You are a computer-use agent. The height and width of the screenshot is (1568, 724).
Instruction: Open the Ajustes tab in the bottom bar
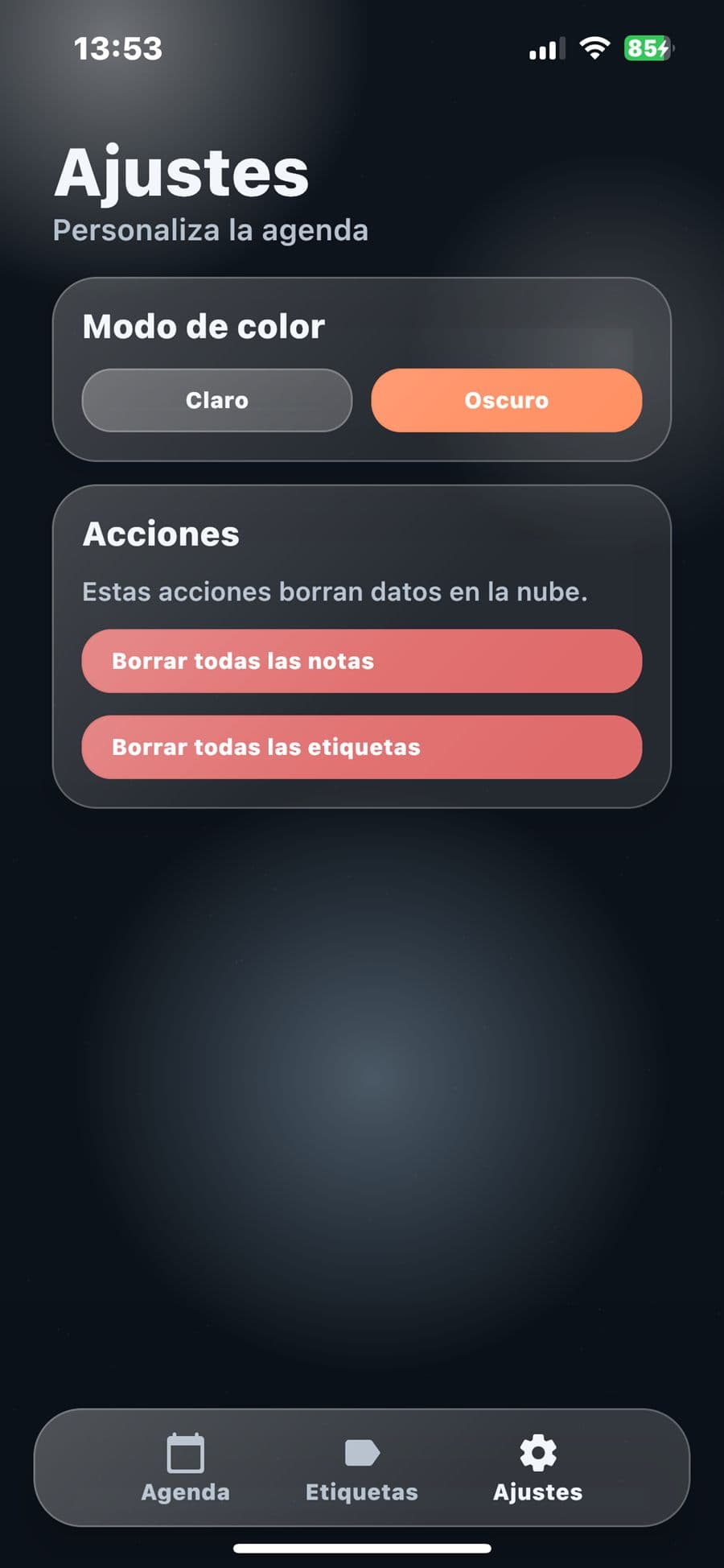click(x=537, y=1471)
